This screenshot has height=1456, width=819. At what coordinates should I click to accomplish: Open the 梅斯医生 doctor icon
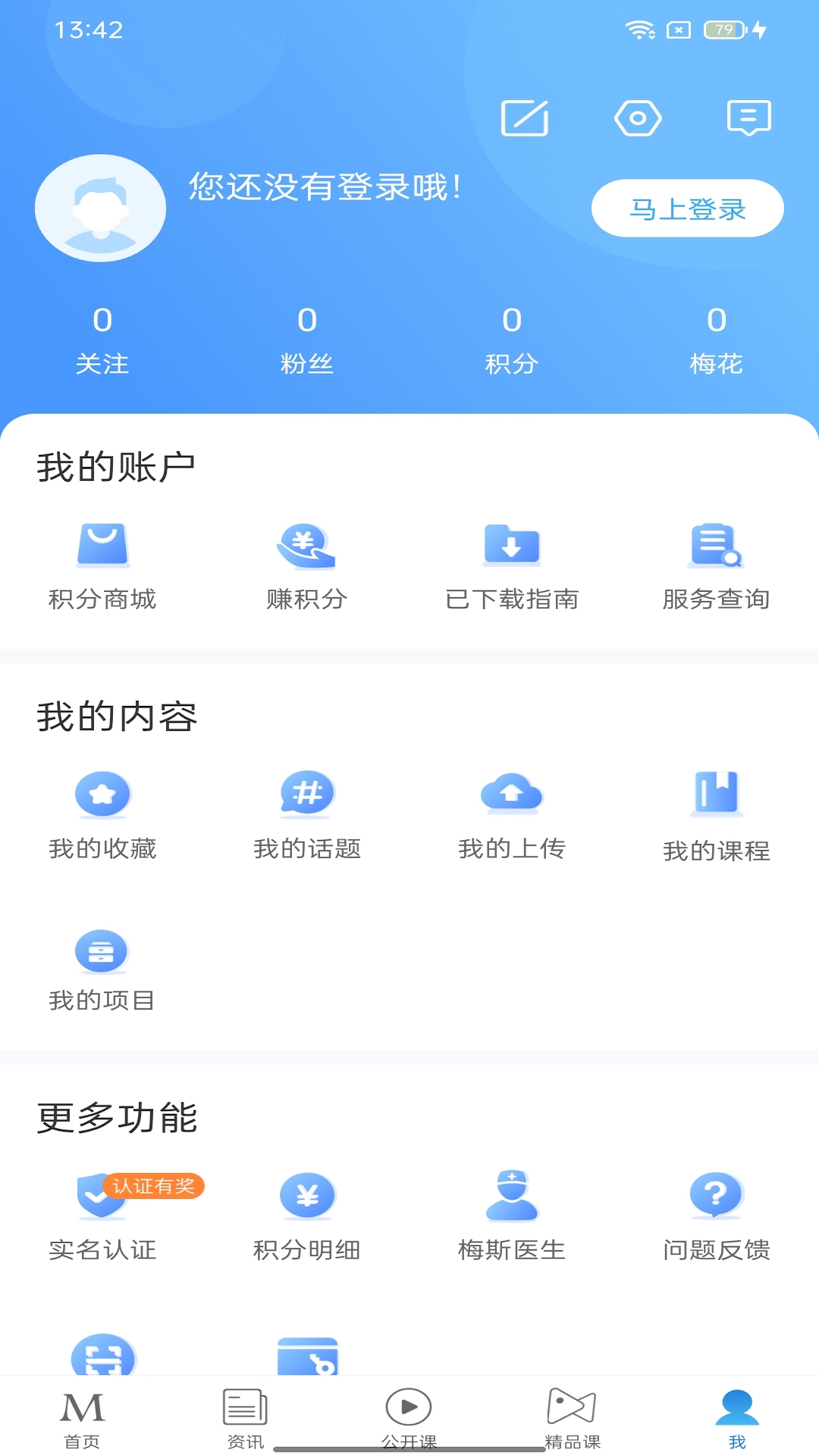(512, 1213)
